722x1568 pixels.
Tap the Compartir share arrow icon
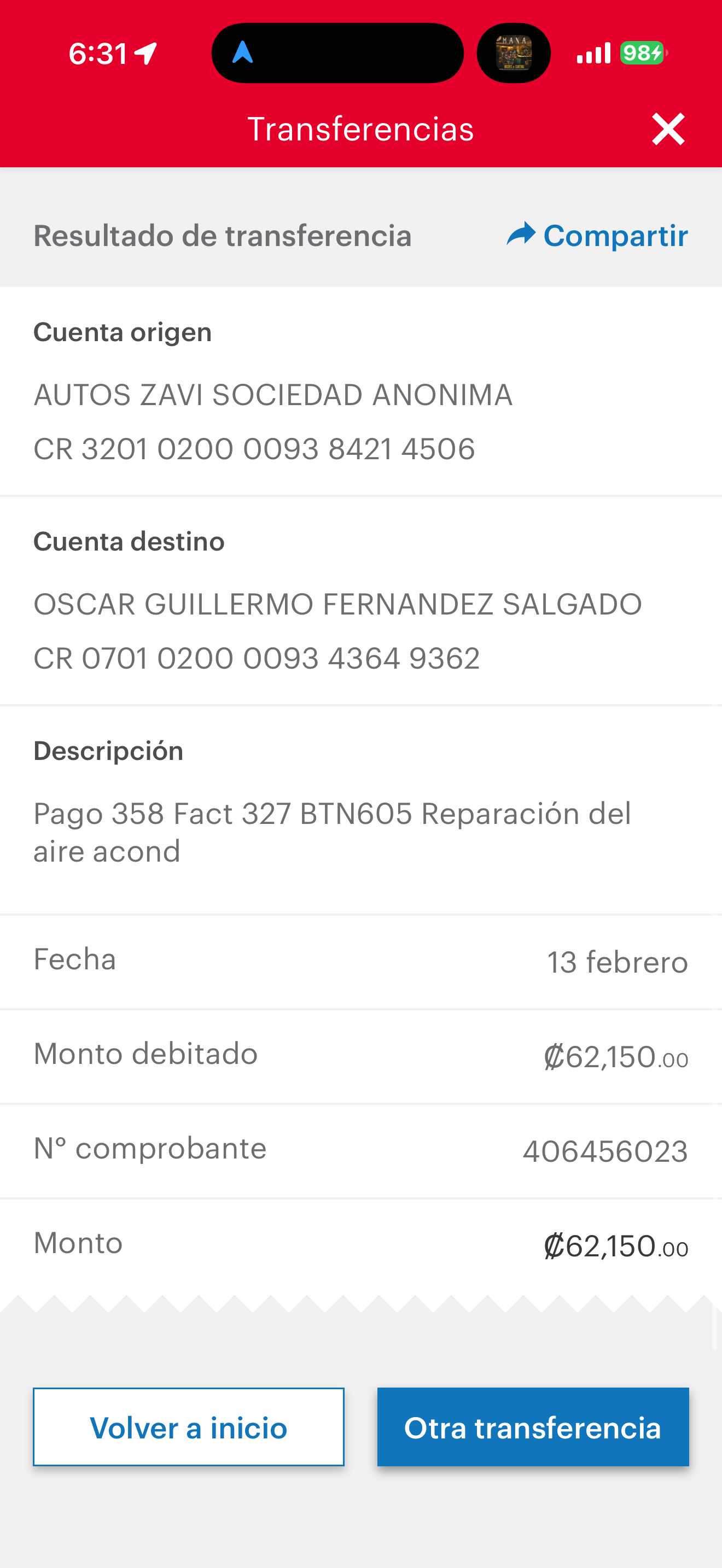pyautogui.click(x=521, y=235)
